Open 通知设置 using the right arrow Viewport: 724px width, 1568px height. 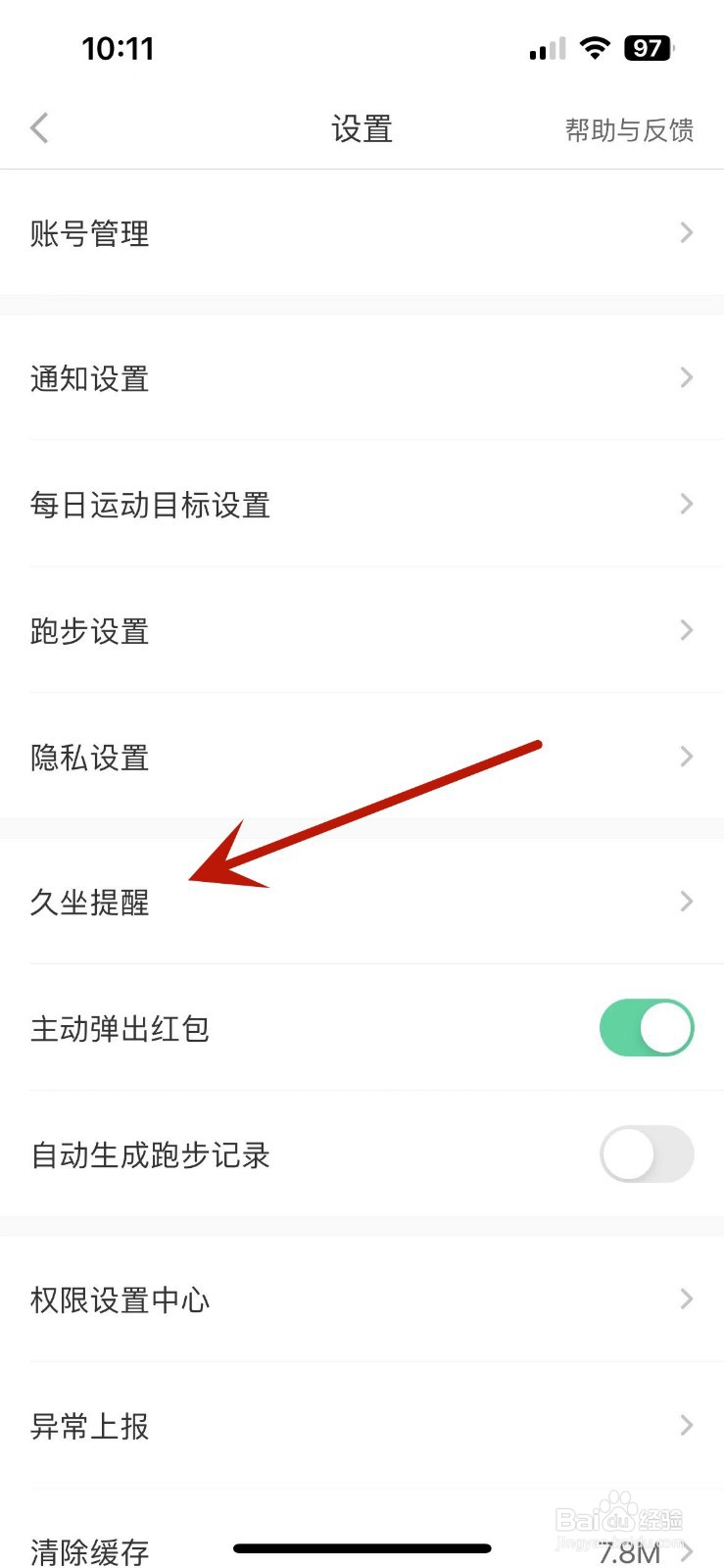coord(686,377)
